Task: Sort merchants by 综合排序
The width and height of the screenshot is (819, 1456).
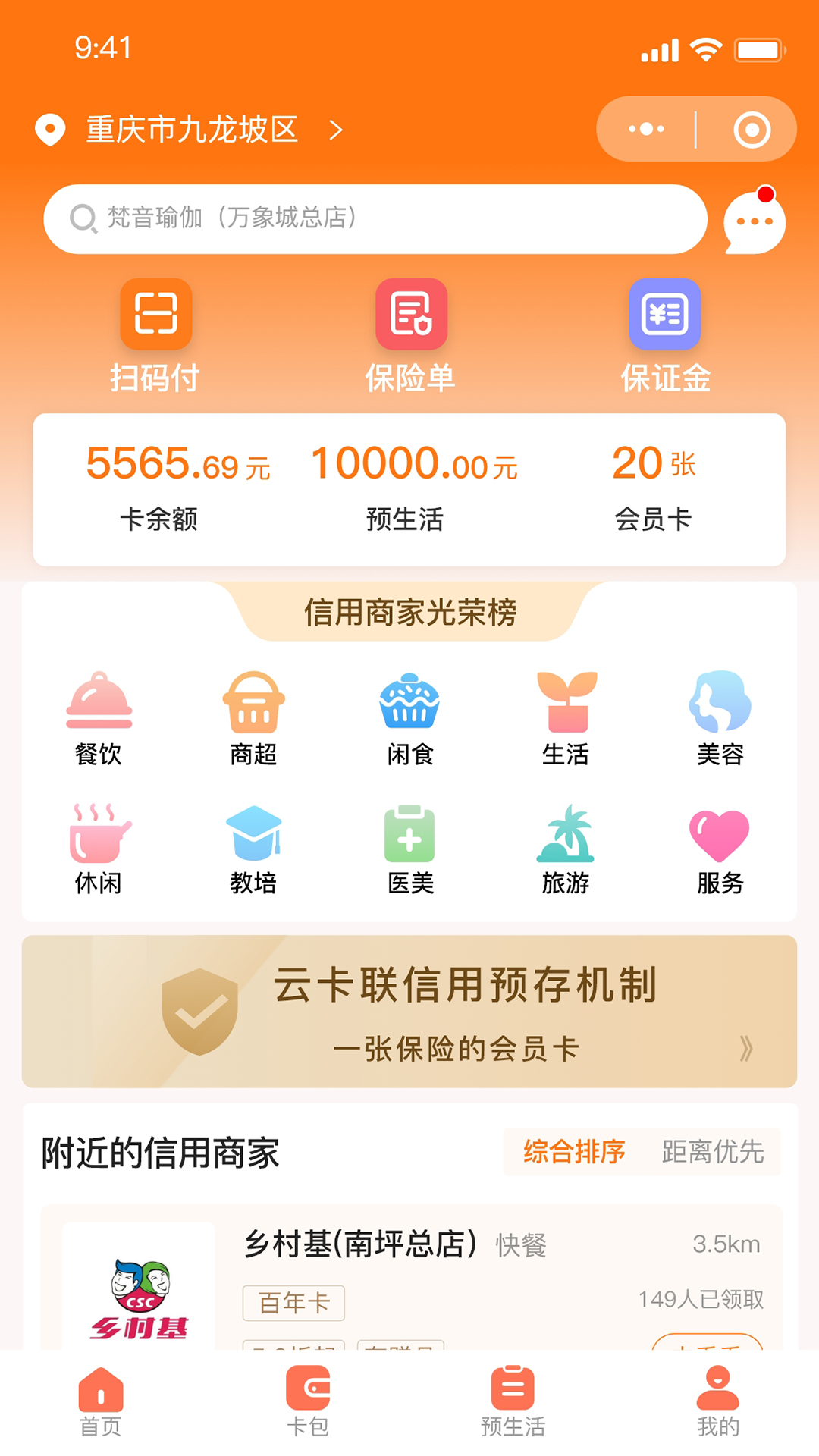Action: point(574,1152)
